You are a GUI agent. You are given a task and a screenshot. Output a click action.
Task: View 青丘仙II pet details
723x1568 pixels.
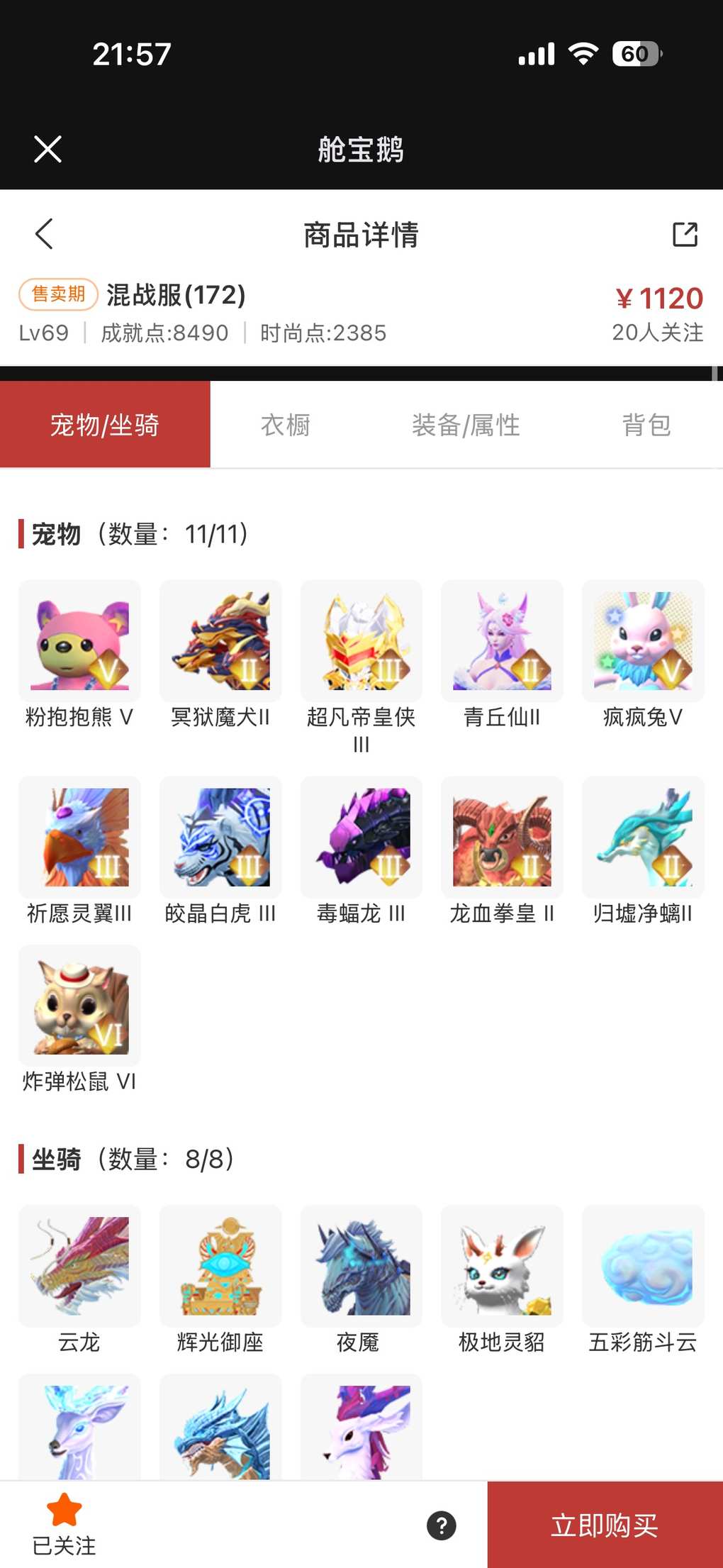click(502, 641)
